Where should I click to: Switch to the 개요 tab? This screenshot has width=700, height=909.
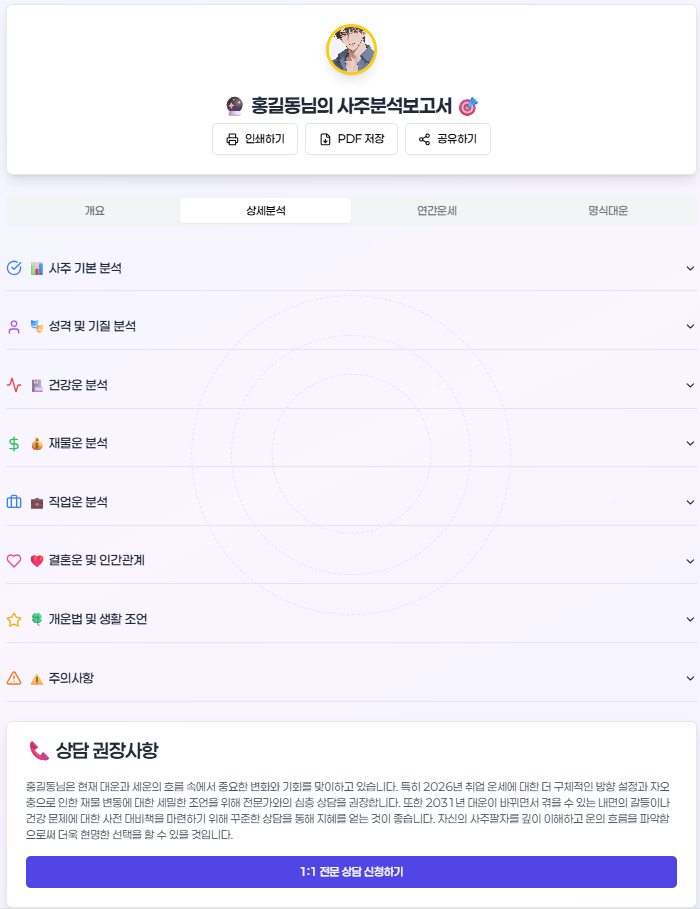click(94, 211)
